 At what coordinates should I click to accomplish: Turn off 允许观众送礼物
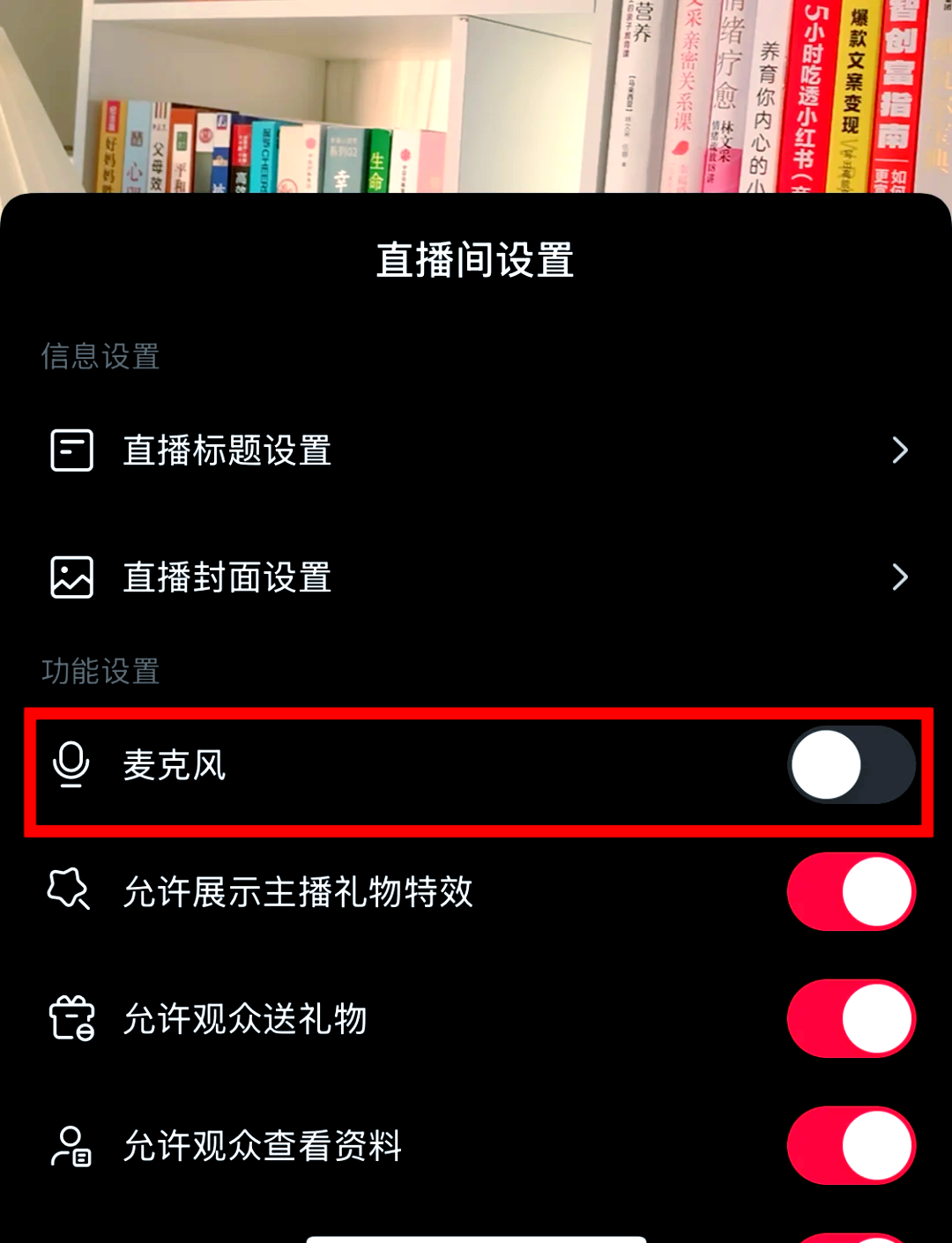coord(850,1018)
